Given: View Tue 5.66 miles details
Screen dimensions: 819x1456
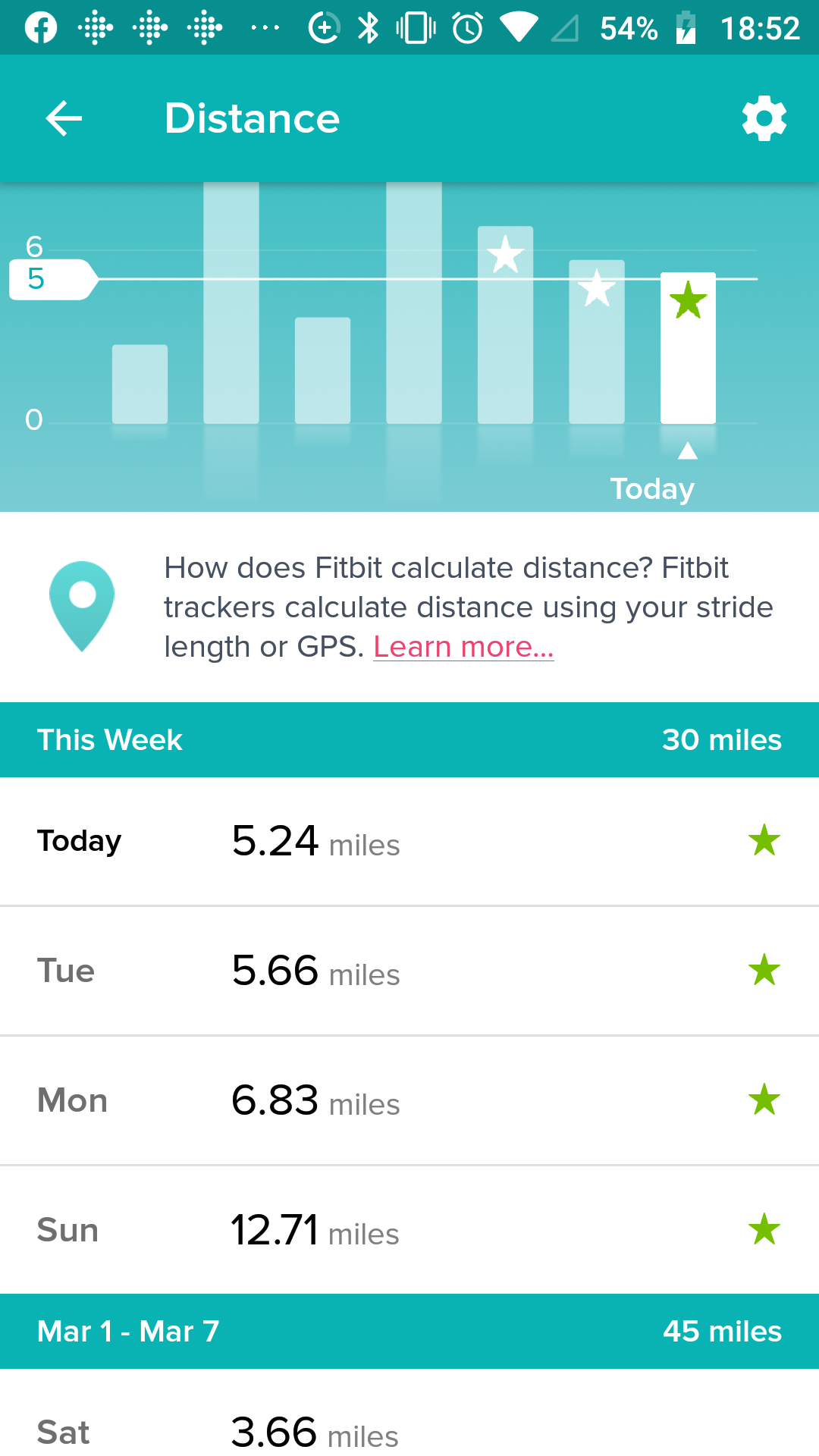Looking at the screenshot, I should point(409,971).
